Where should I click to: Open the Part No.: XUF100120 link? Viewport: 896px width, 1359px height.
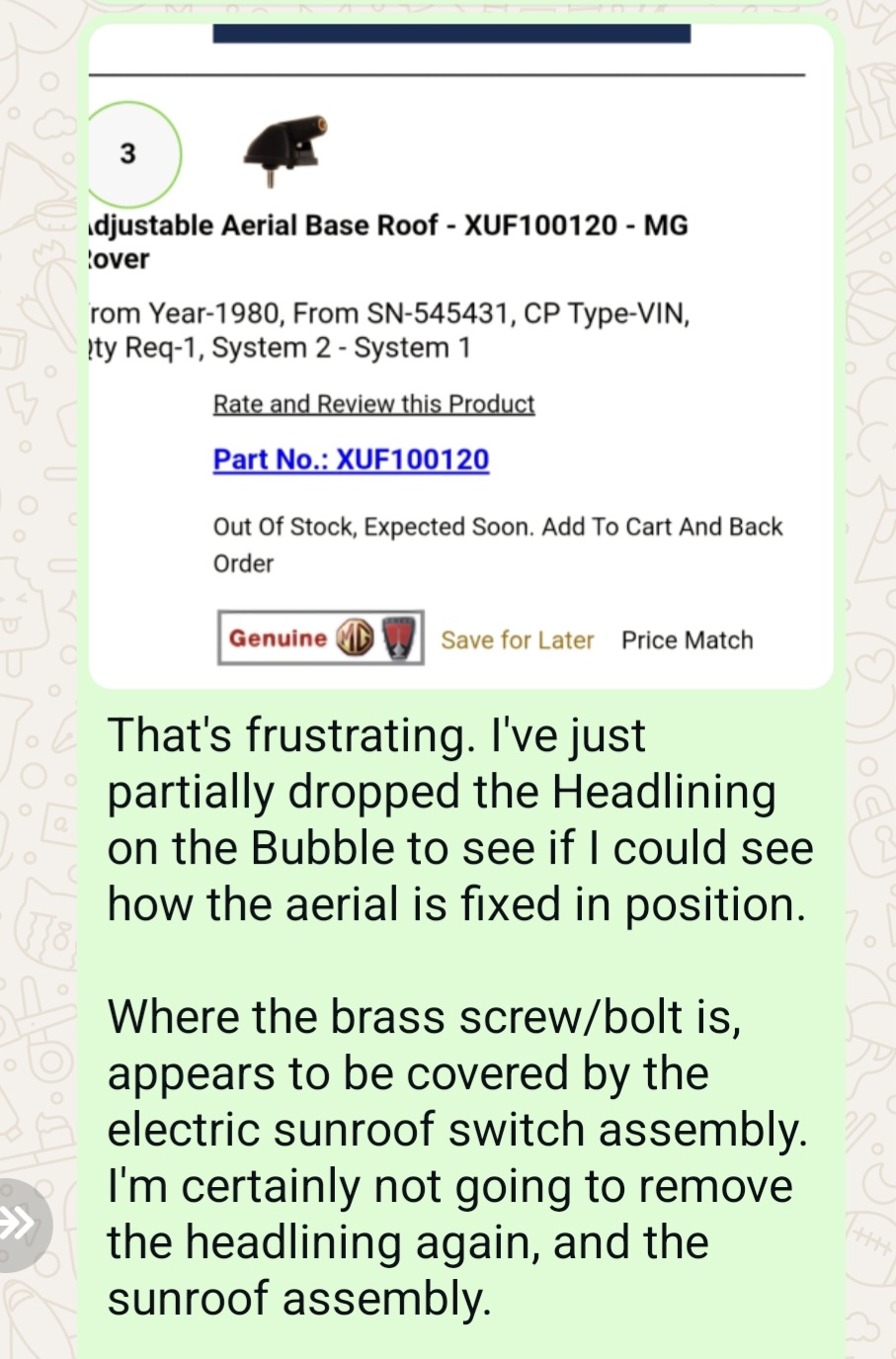[x=351, y=459]
